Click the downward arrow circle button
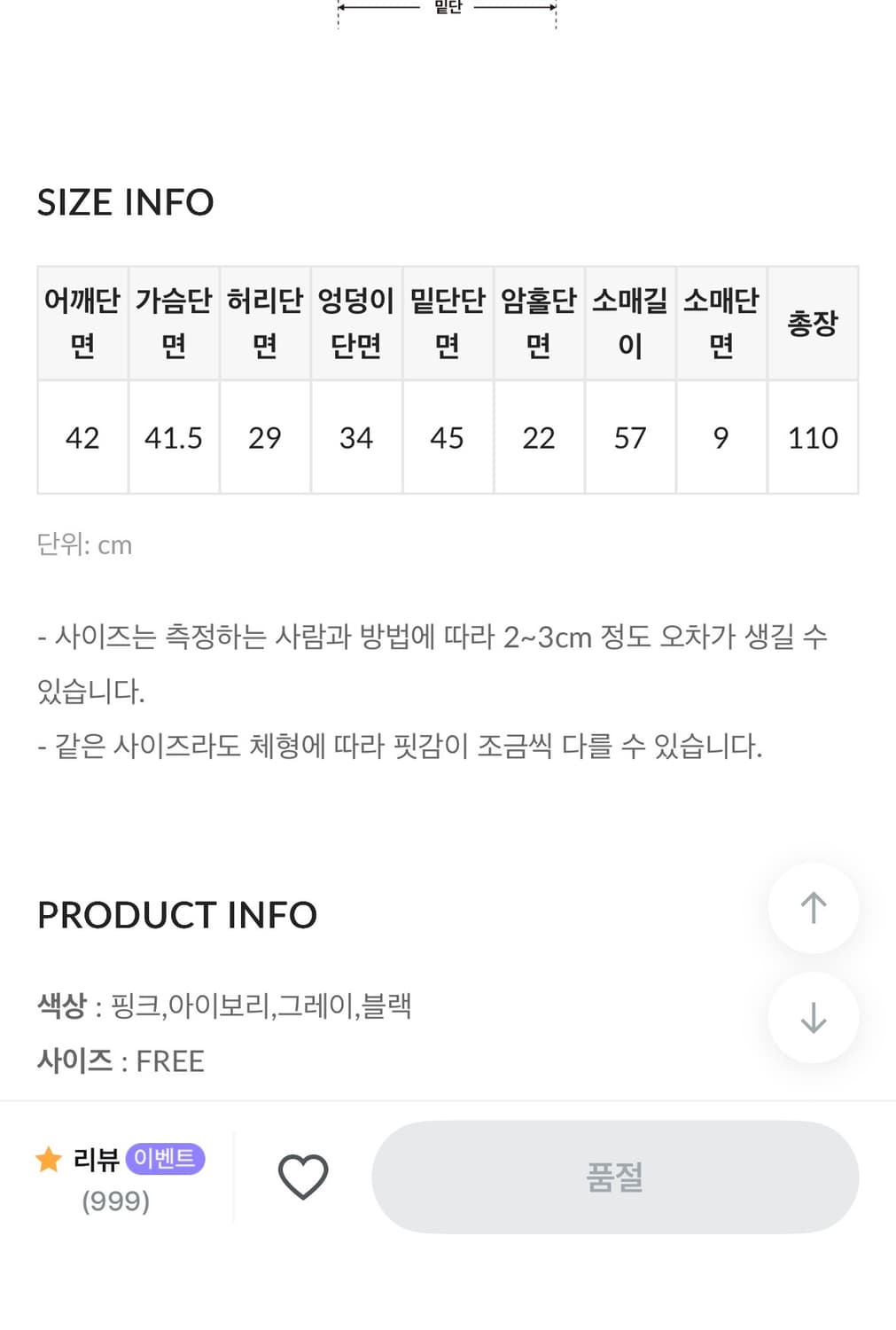 pyautogui.click(x=813, y=1018)
